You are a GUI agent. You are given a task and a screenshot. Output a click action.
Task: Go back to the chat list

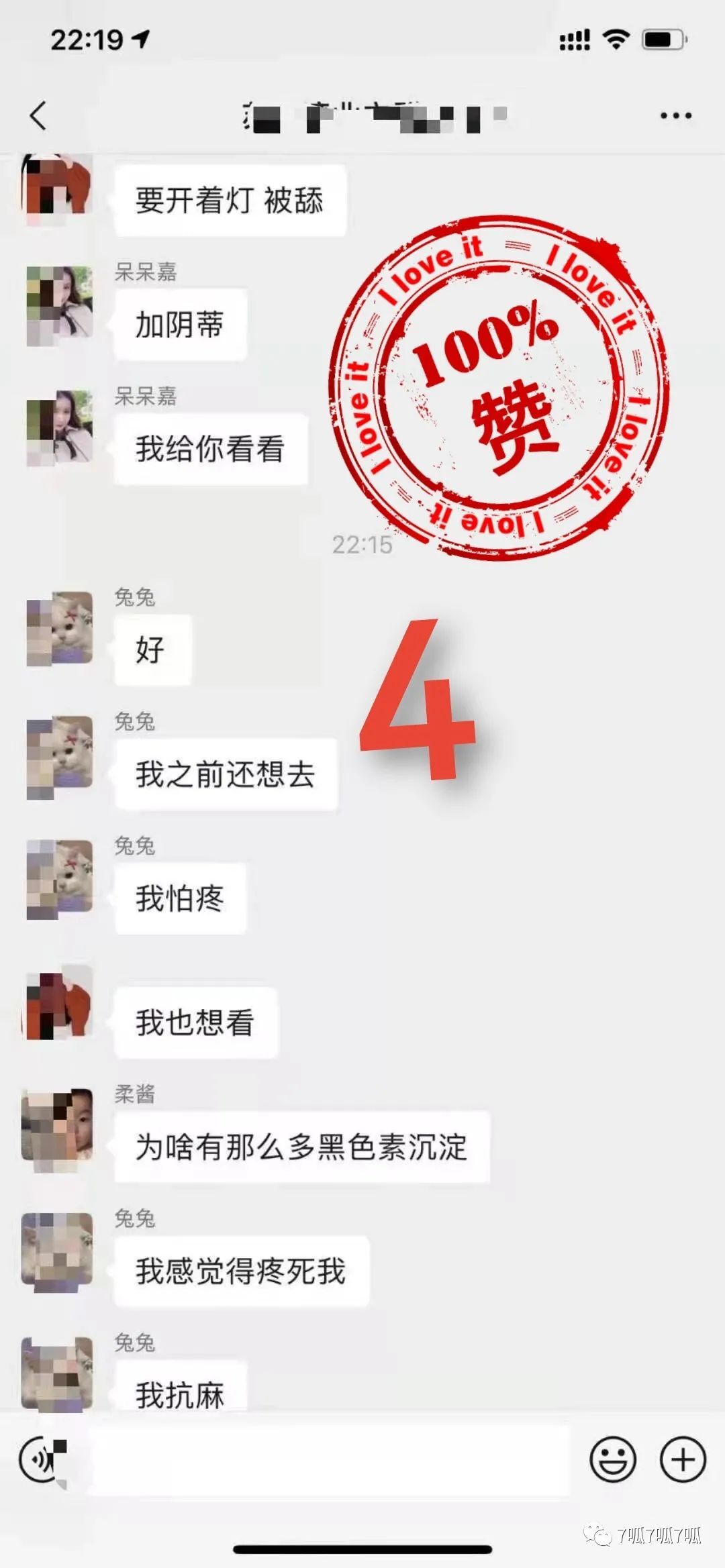coord(38,115)
